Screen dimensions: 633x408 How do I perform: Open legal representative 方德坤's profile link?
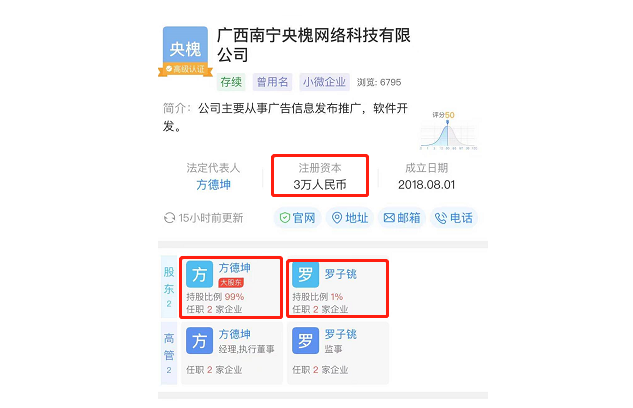213,185
